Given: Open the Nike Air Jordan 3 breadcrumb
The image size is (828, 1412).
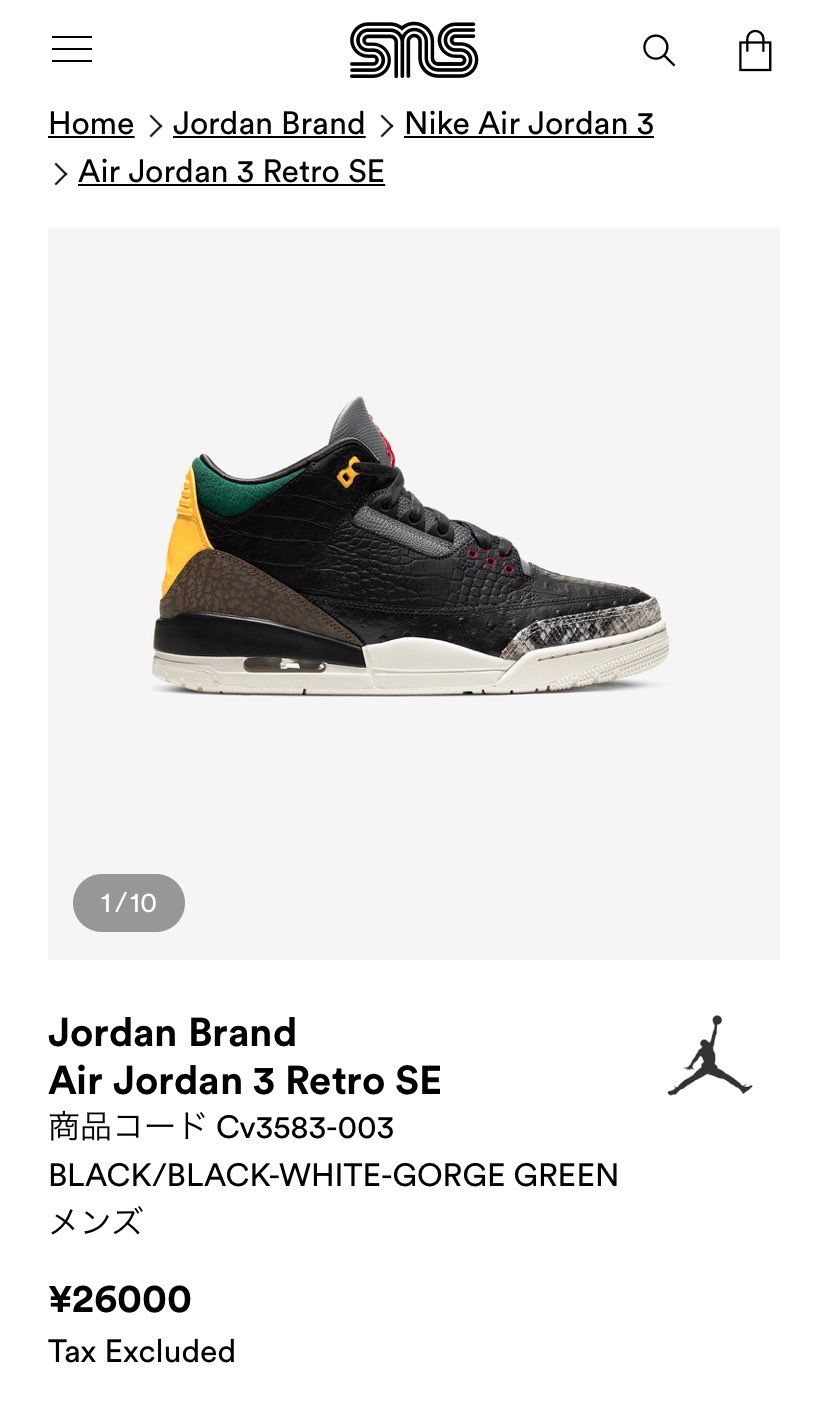Looking at the screenshot, I should 529,124.
